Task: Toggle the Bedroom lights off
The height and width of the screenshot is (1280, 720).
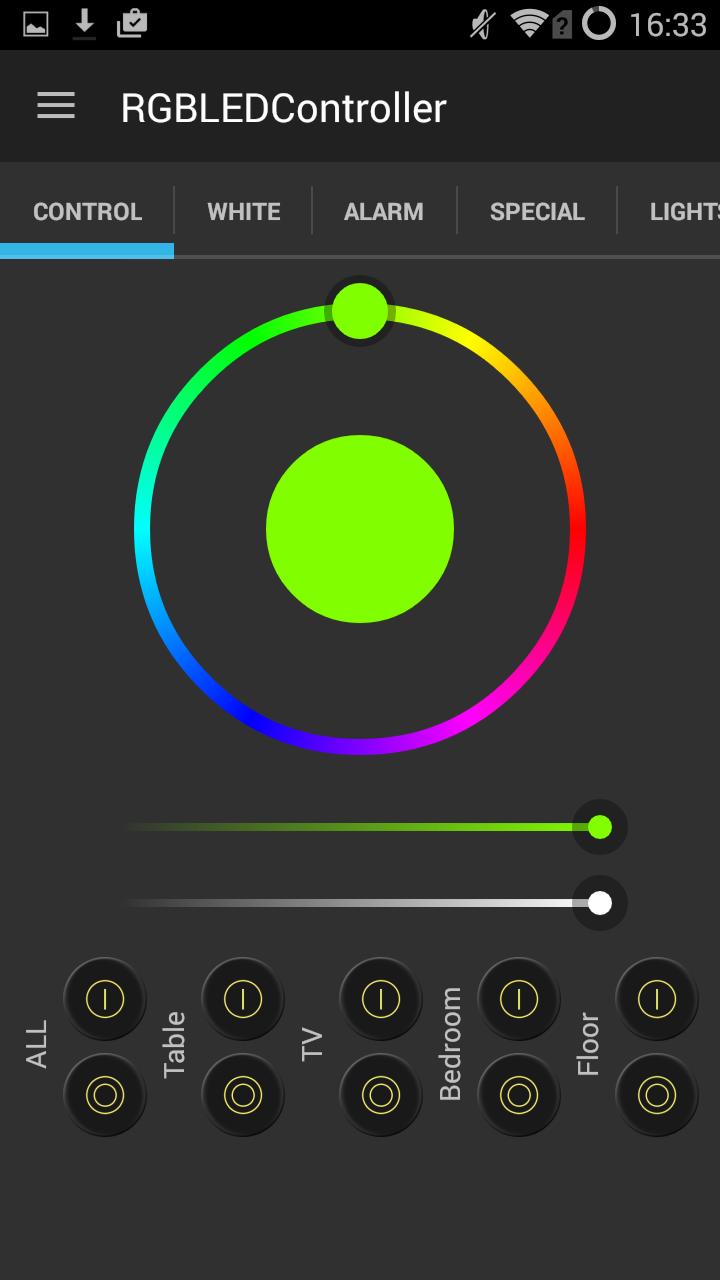Action: tap(519, 1094)
